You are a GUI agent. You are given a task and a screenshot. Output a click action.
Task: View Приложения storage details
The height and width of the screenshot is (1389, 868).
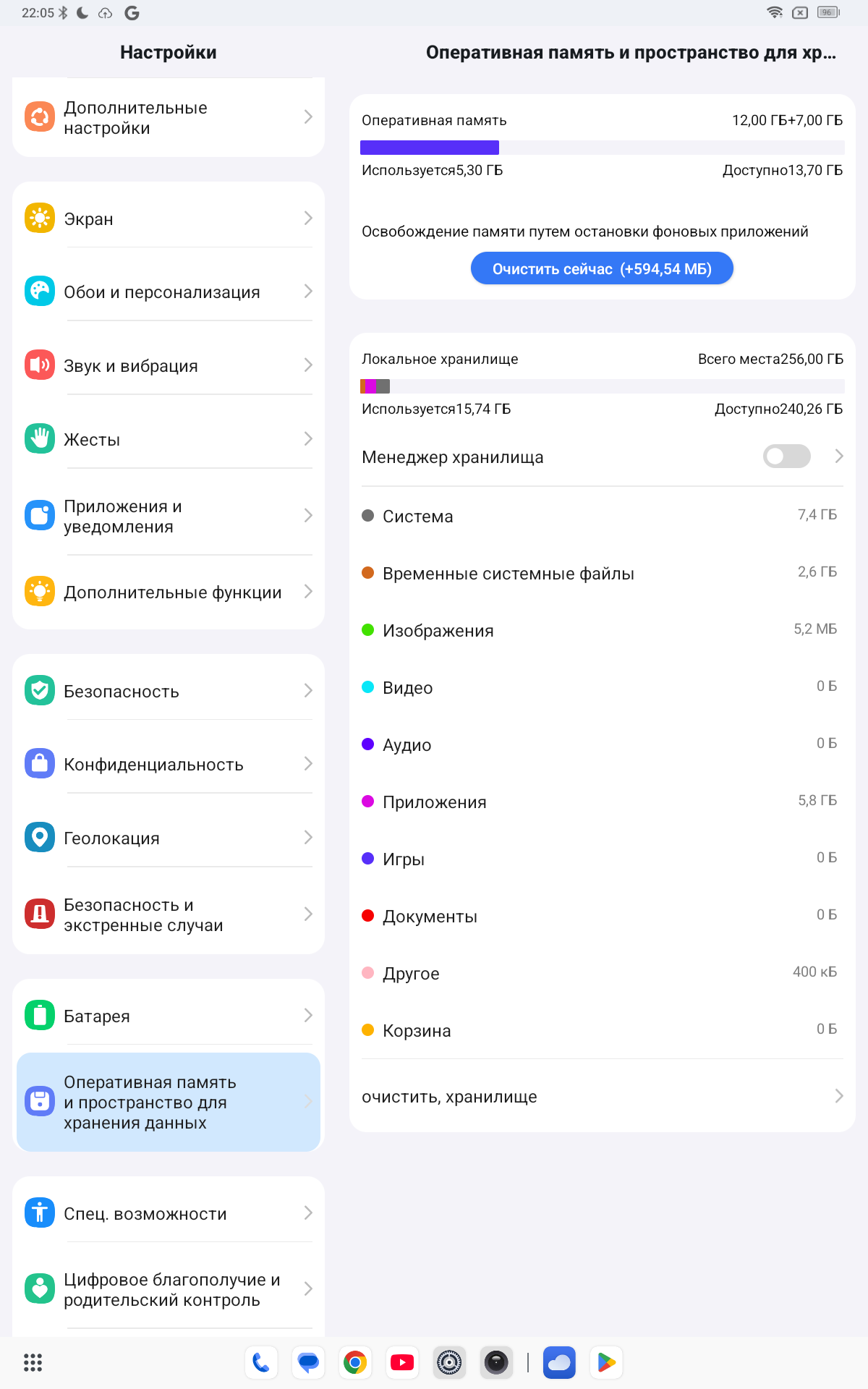point(600,802)
